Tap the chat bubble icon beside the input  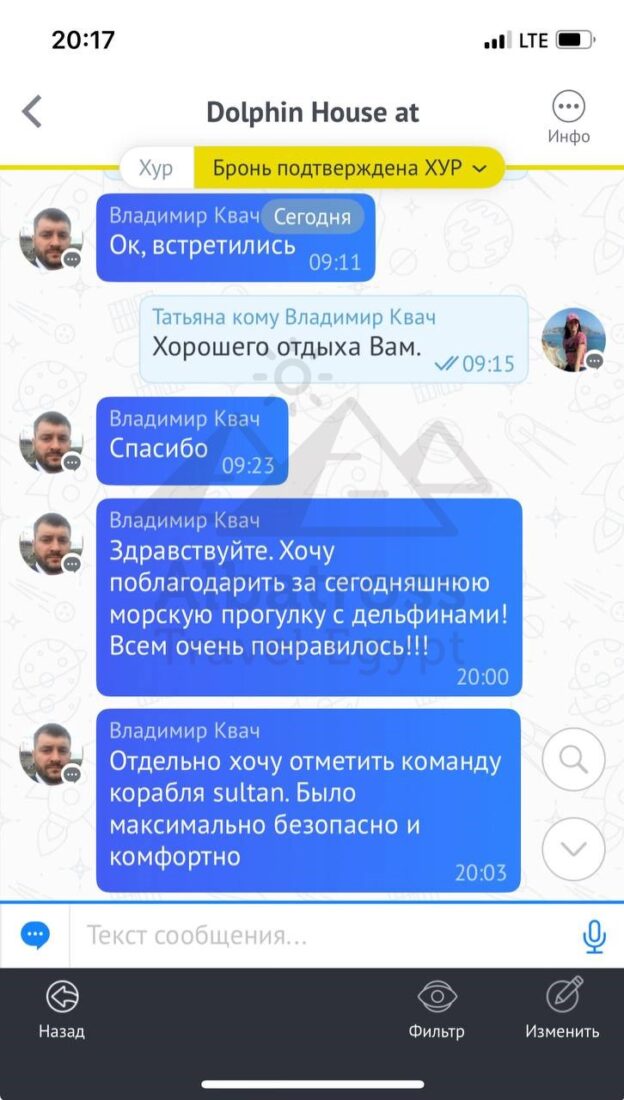point(35,936)
